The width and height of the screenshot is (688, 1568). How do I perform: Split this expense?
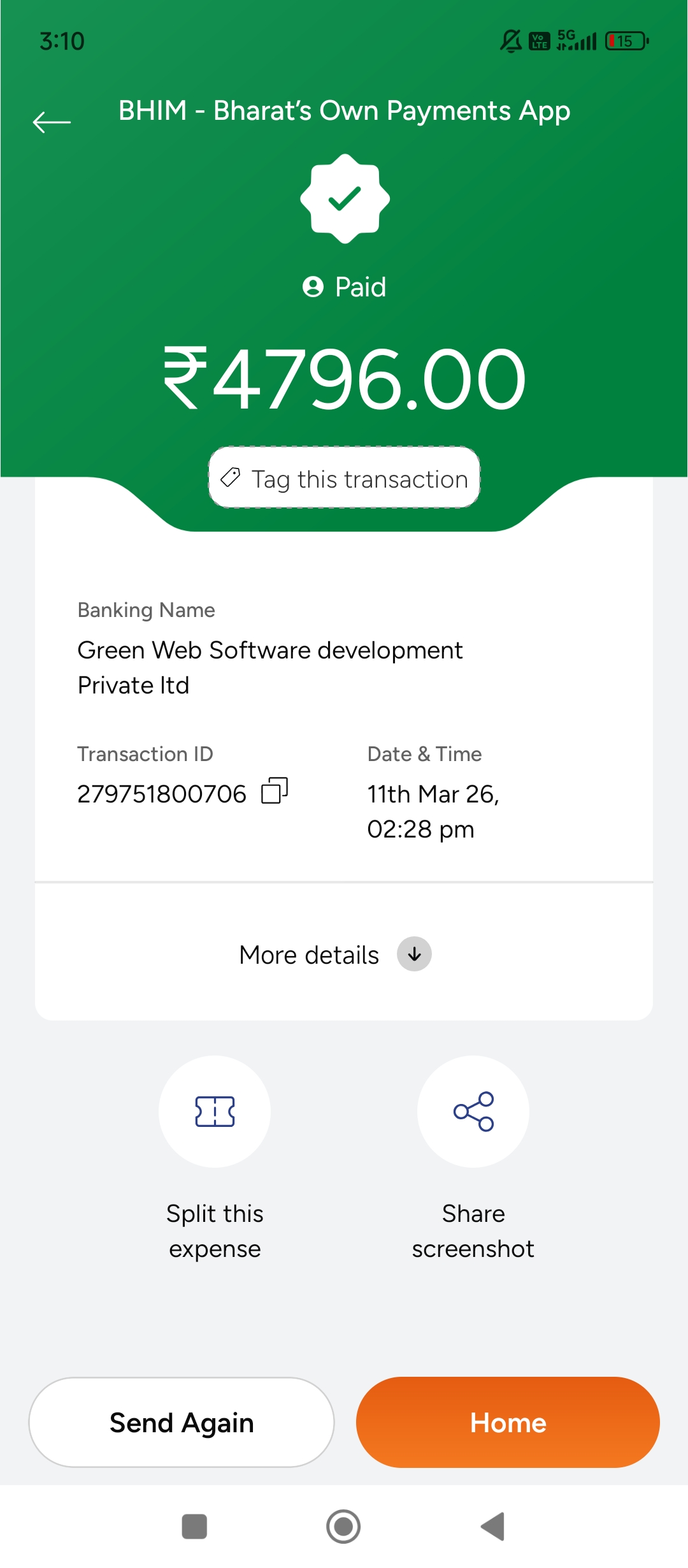[215, 1112]
